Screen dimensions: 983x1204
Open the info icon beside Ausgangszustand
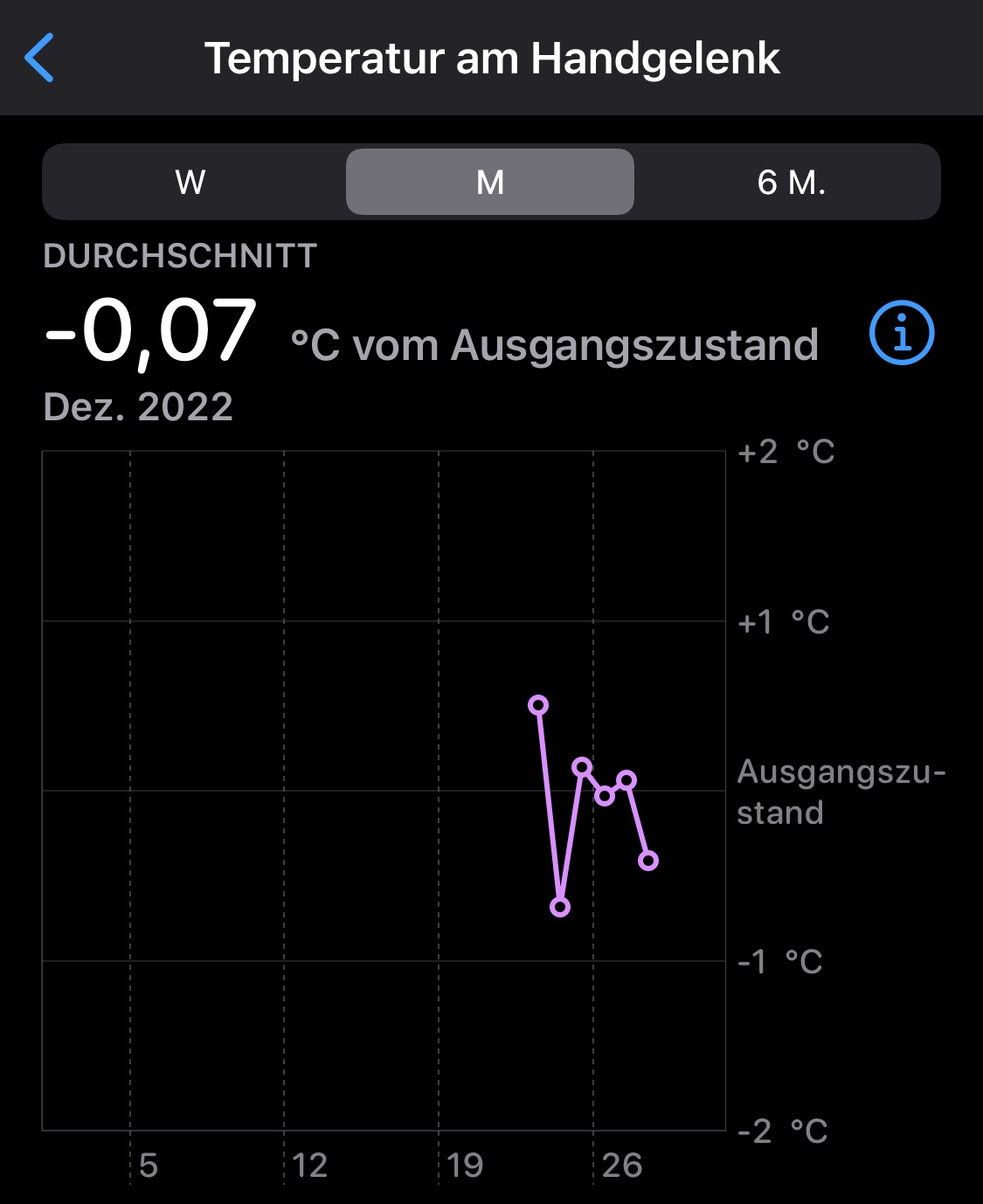pyautogui.click(x=902, y=333)
